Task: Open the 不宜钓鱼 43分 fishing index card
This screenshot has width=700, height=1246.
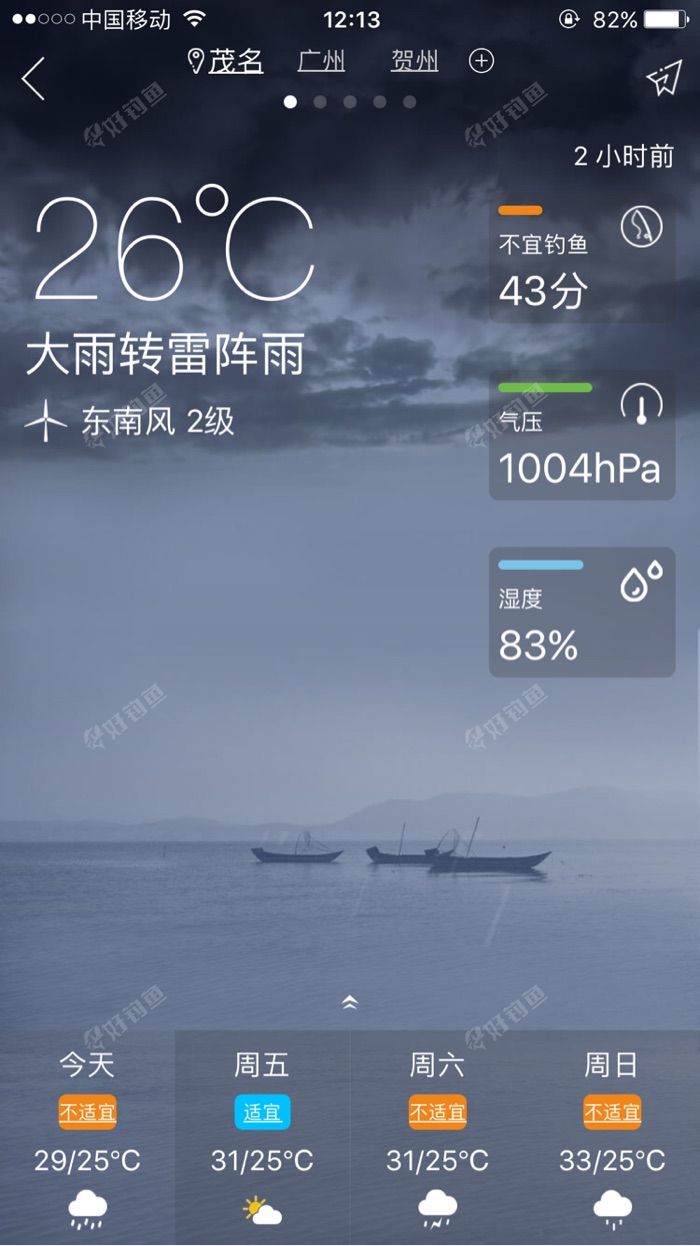Action: click(582, 260)
